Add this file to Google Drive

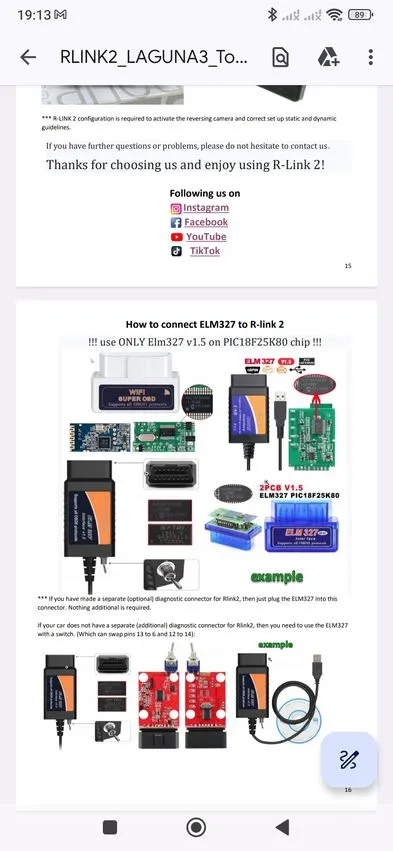328,57
